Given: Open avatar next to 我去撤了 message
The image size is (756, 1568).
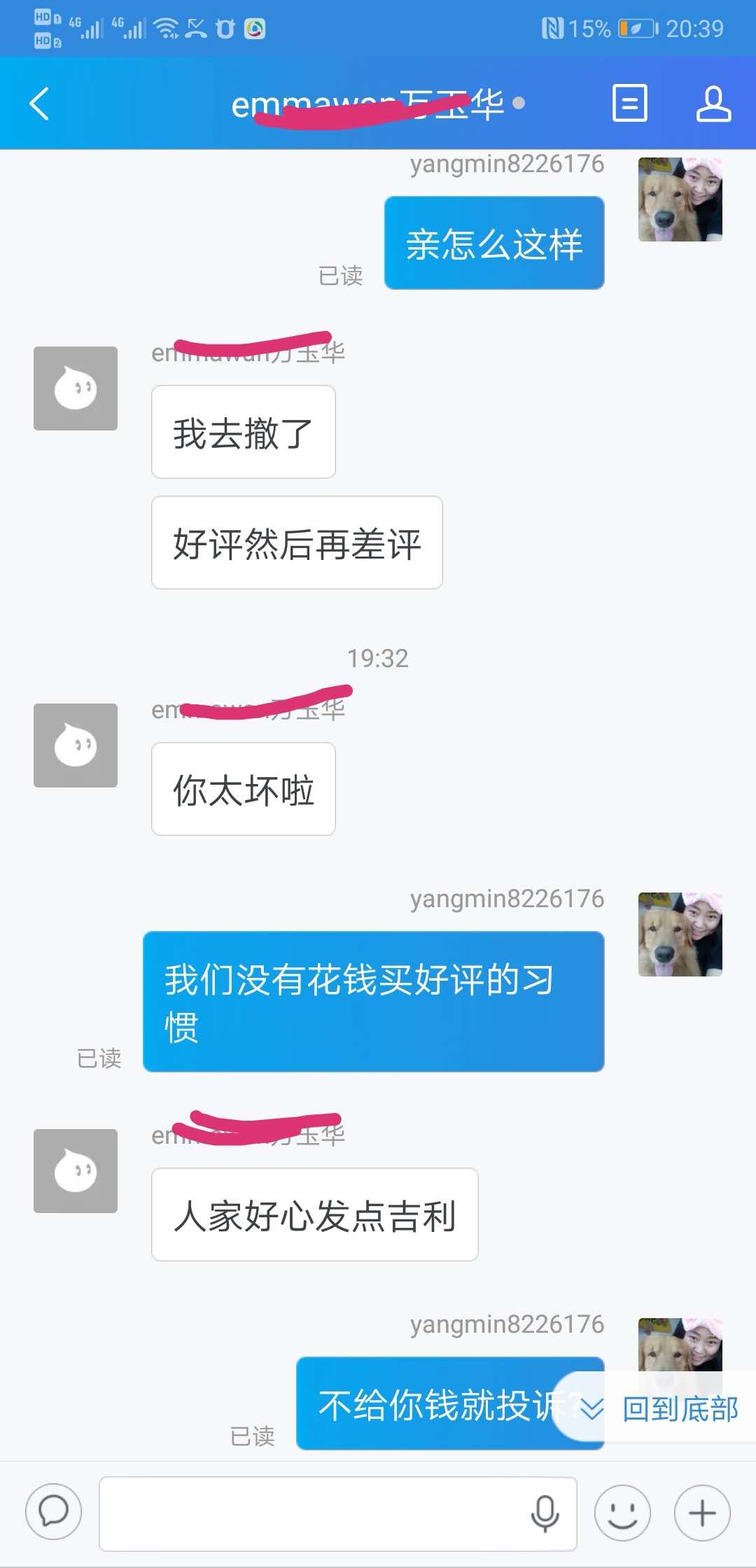Looking at the screenshot, I should [76, 388].
